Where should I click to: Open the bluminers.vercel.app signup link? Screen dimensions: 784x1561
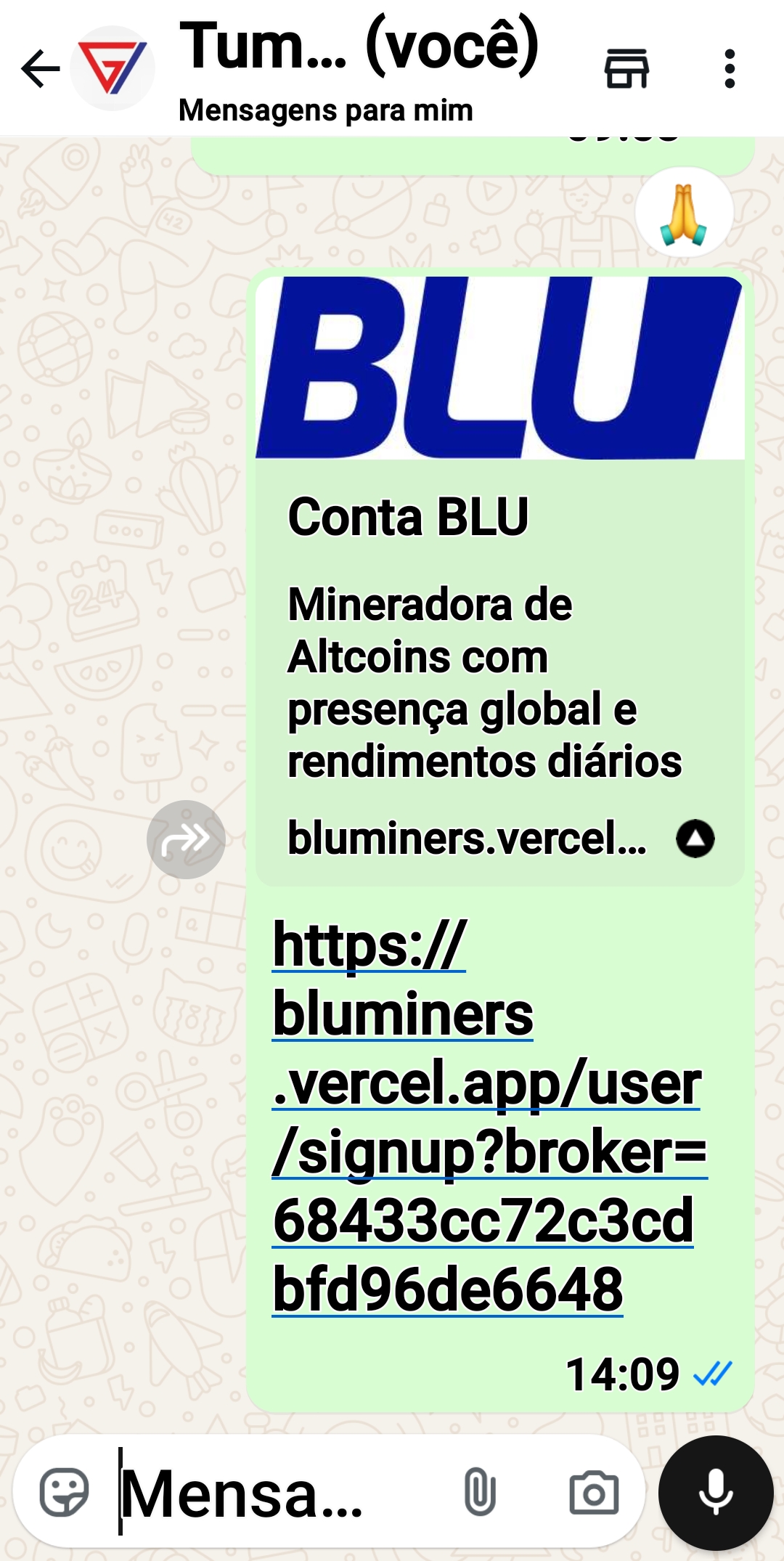tap(486, 1118)
